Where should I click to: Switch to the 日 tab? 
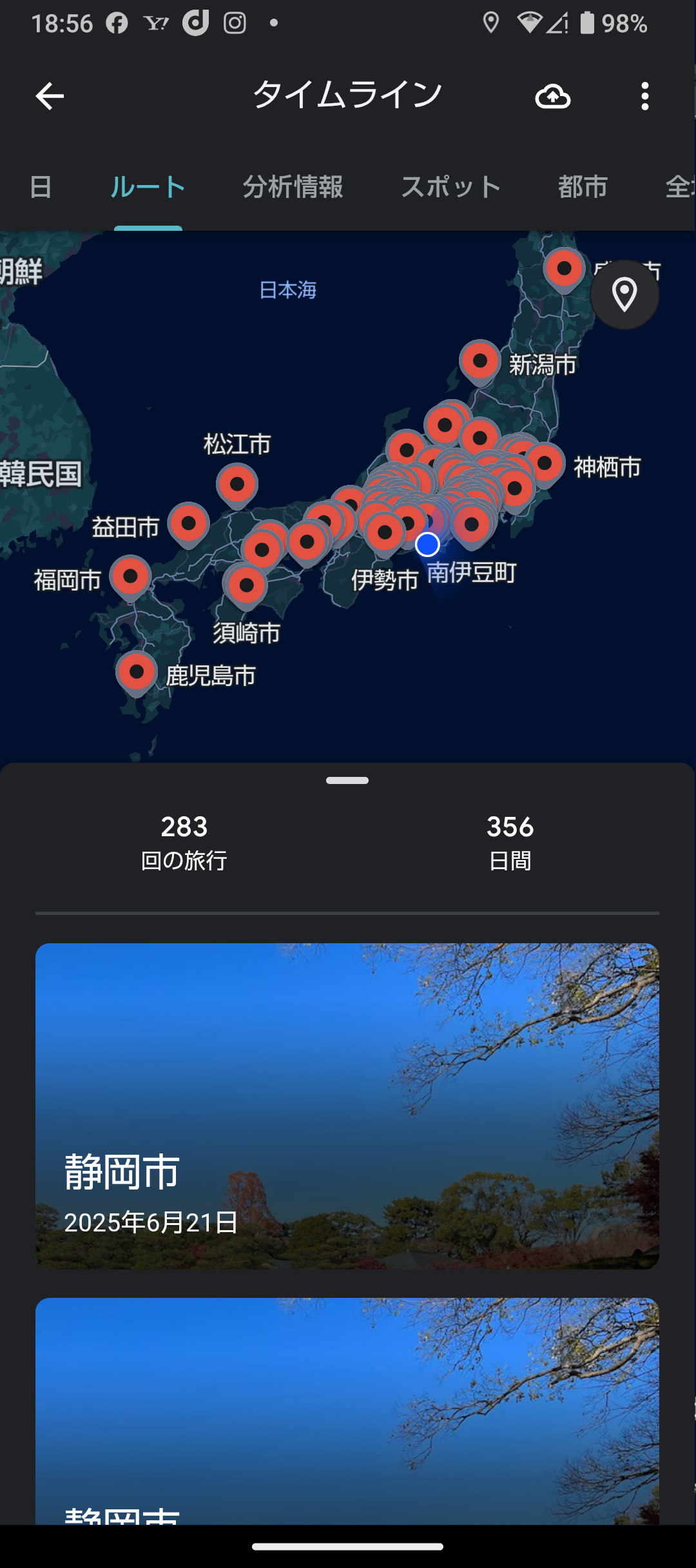pyautogui.click(x=41, y=187)
